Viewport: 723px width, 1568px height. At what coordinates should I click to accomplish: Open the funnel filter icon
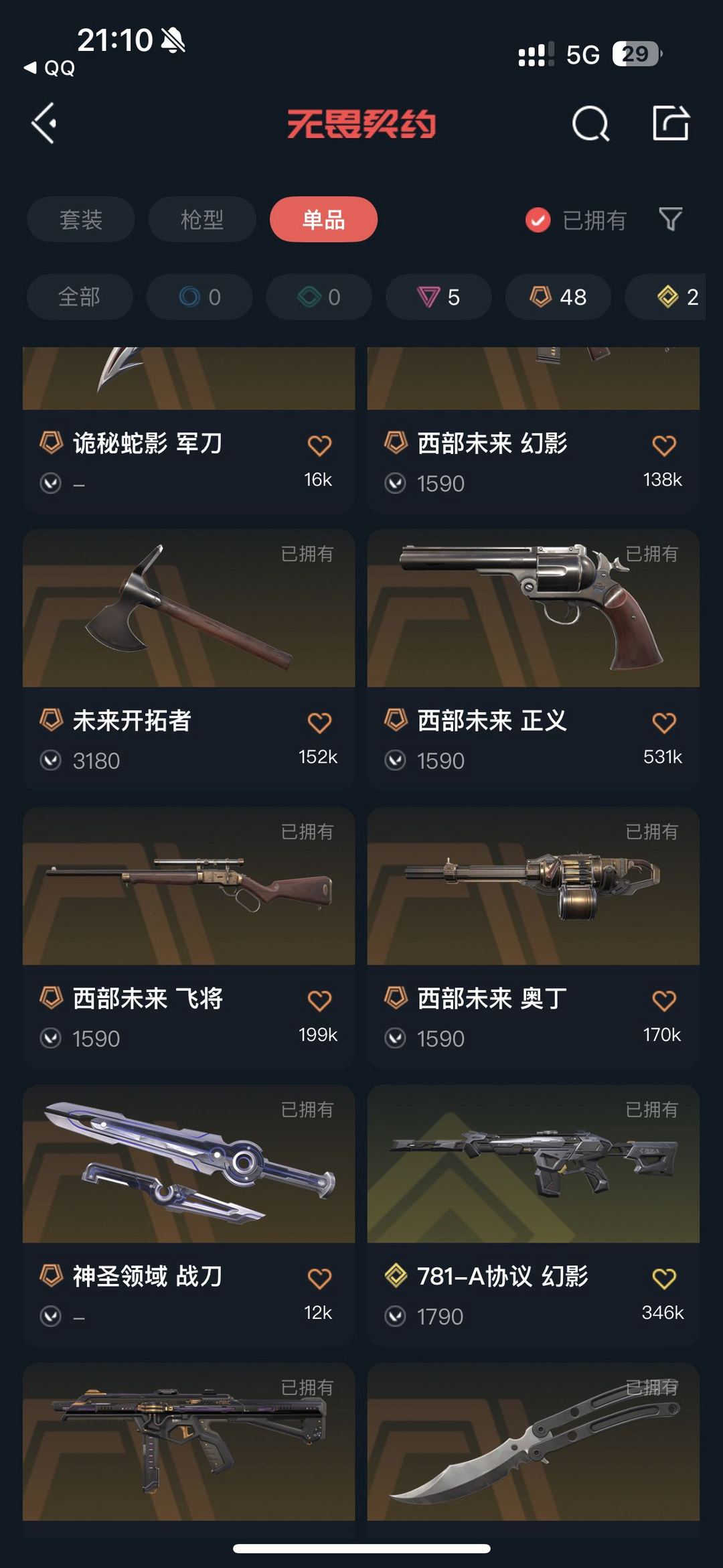click(x=671, y=219)
